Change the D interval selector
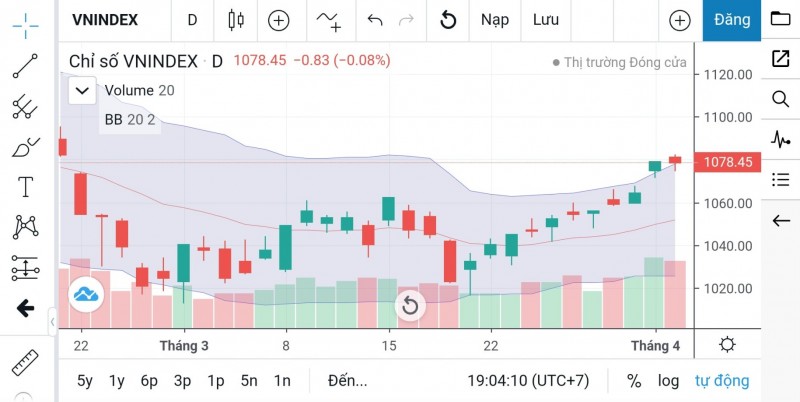 point(192,20)
